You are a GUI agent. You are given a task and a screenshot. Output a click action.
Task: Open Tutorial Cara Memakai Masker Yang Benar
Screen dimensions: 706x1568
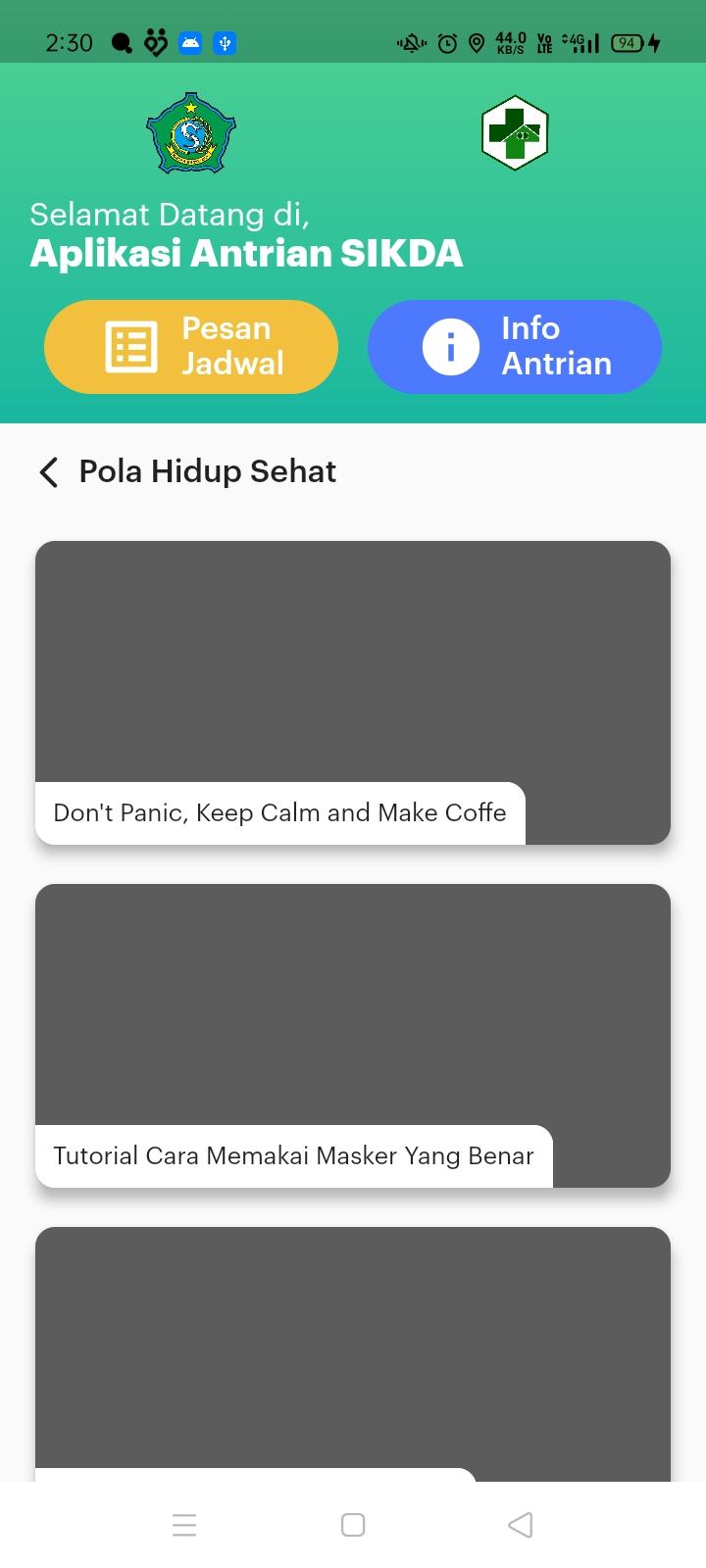click(353, 1036)
